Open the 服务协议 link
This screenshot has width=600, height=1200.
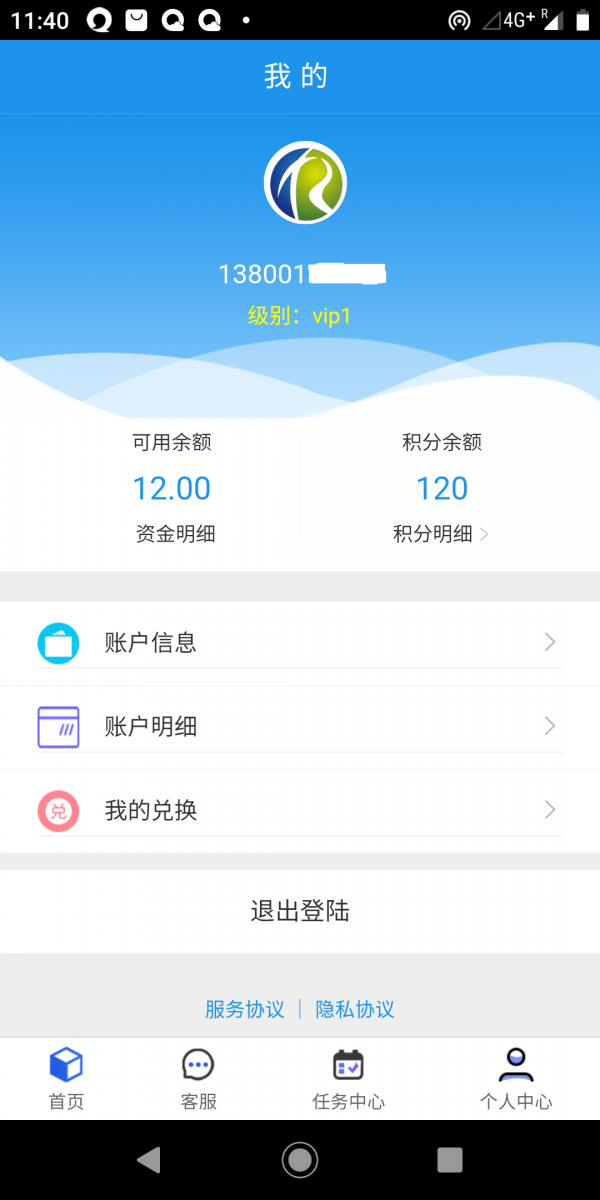click(x=245, y=1009)
